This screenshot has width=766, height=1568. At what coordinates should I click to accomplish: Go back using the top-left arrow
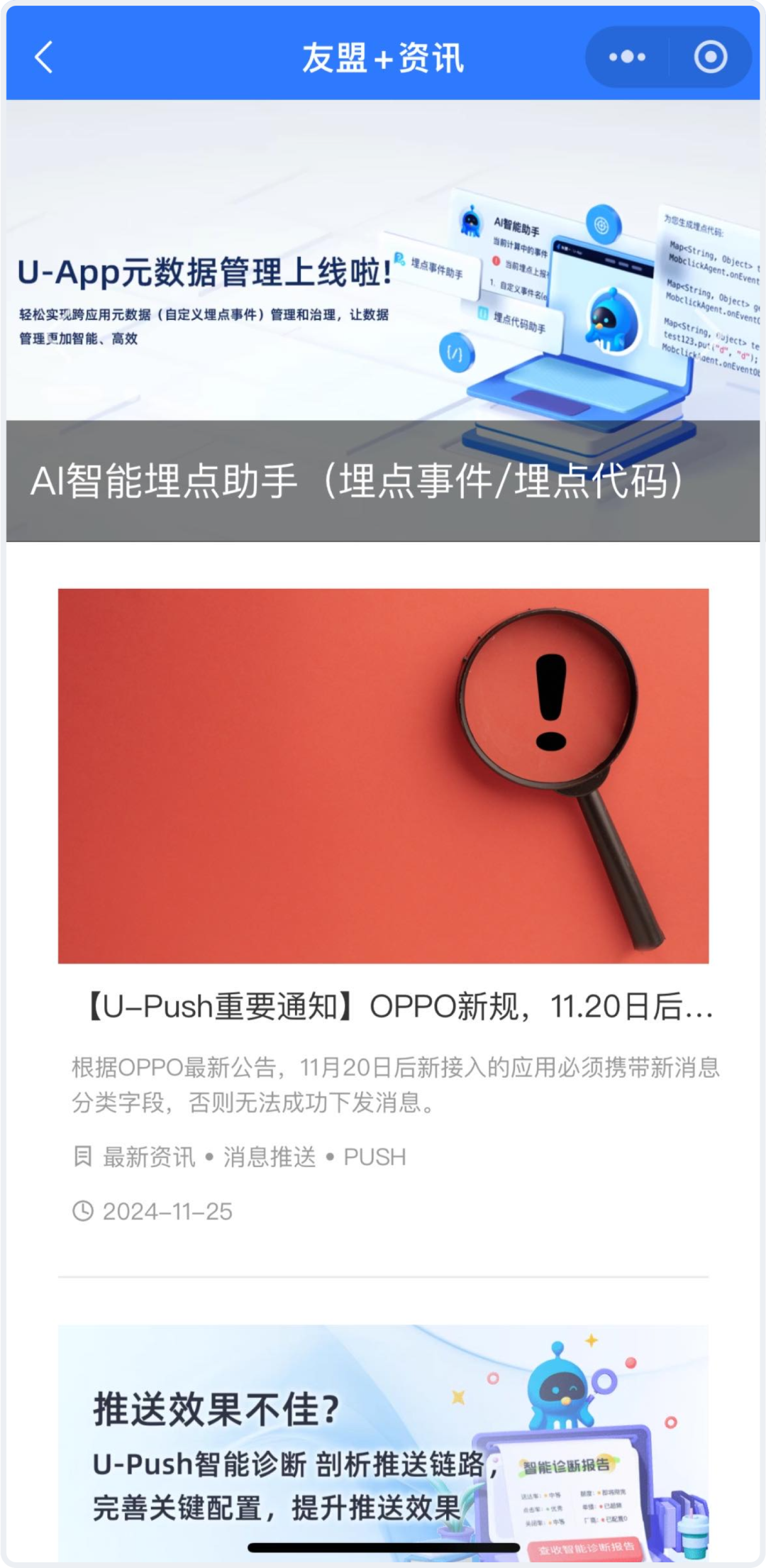point(44,57)
